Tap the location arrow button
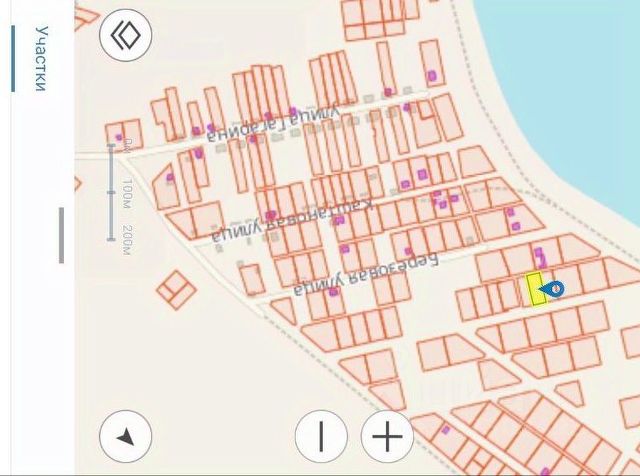The height and width of the screenshot is (476, 640). click(126, 437)
